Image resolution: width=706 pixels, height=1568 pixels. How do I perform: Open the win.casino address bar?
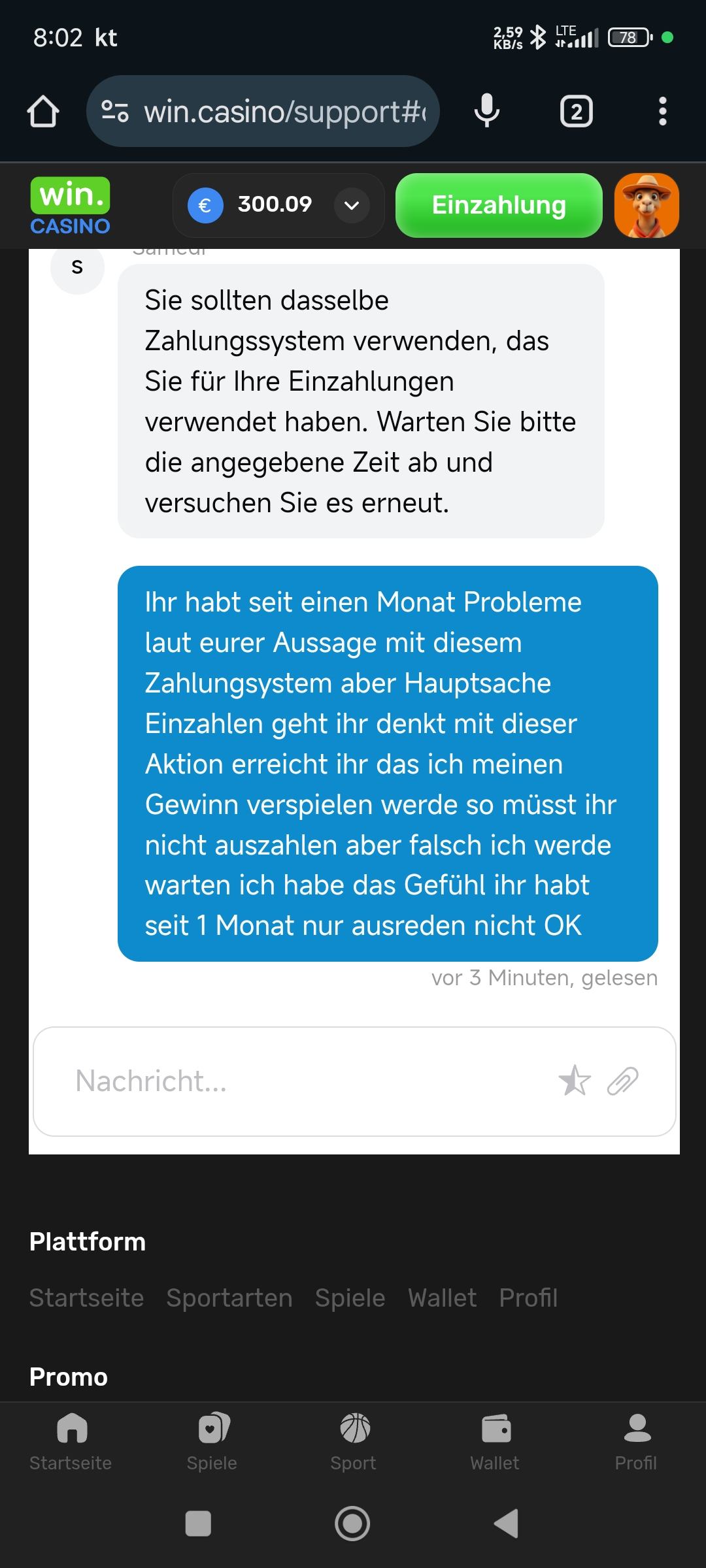point(275,111)
